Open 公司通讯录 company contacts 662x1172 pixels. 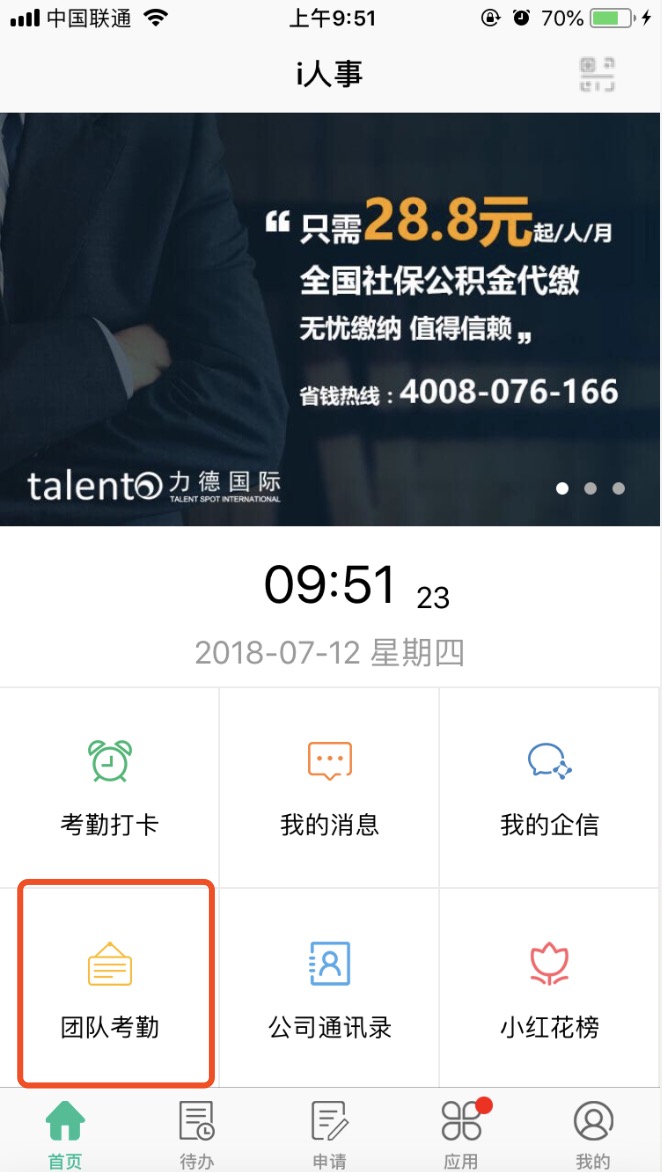click(330, 987)
